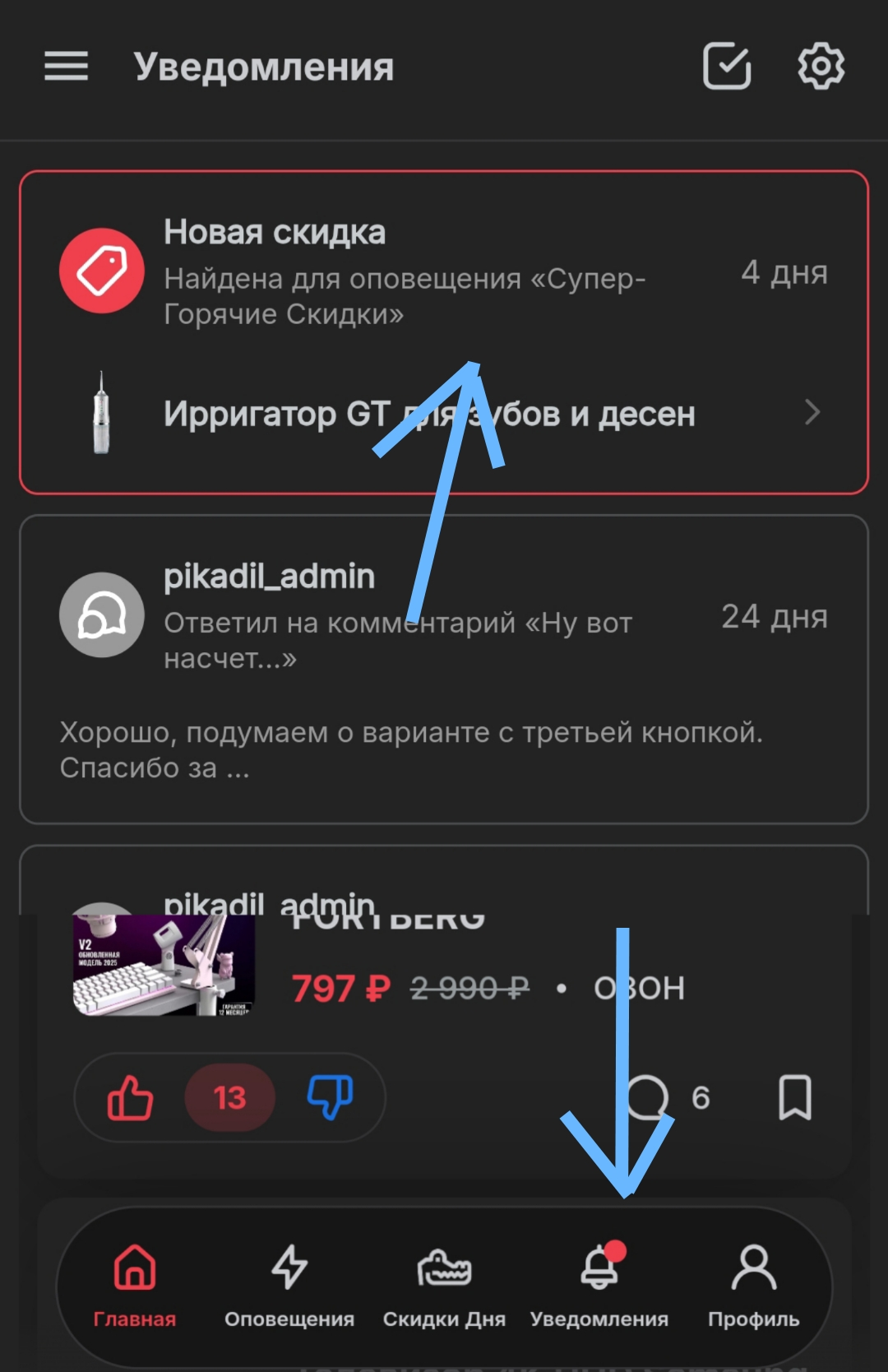Go to the Скидки Дня tab
The width and height of the screenshot is (888, 1372).
[444, 1285]
